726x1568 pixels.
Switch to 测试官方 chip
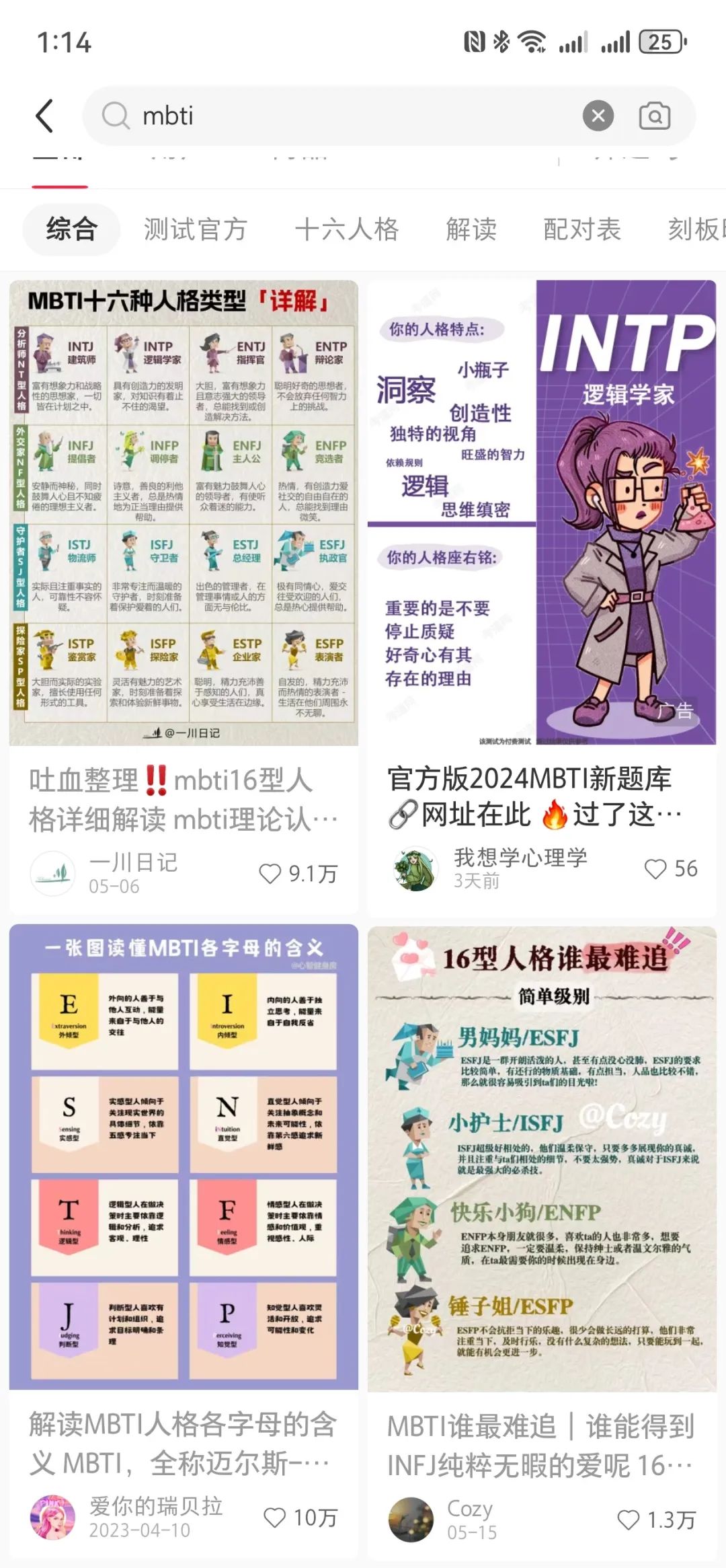click(x=195, y=229)
